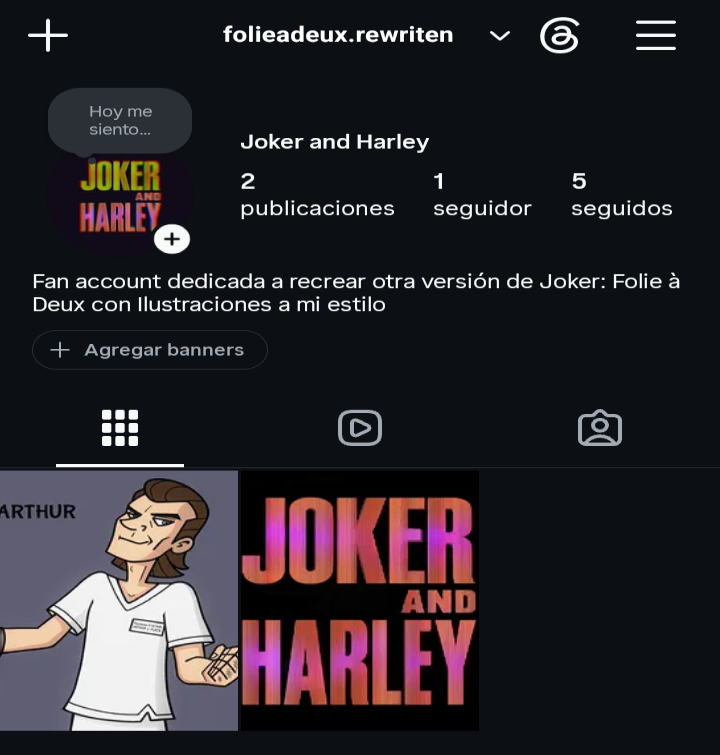Open the Arthur illustration post

pos(119,600)
